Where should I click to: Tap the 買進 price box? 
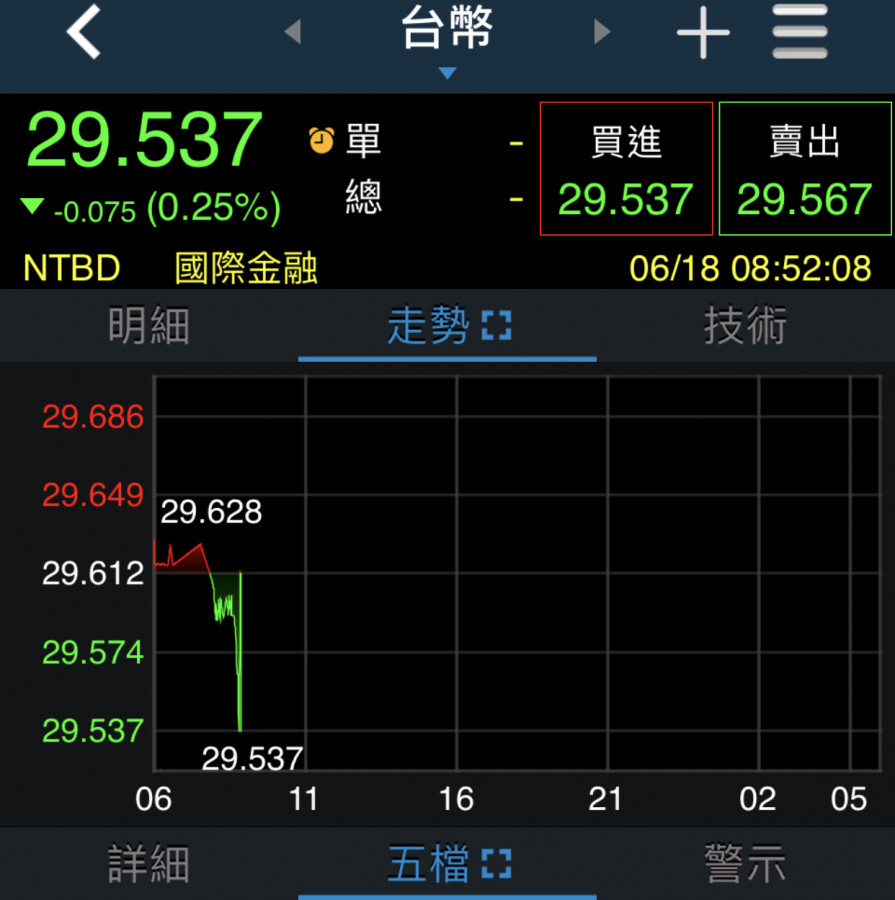[x=626, y=169]
